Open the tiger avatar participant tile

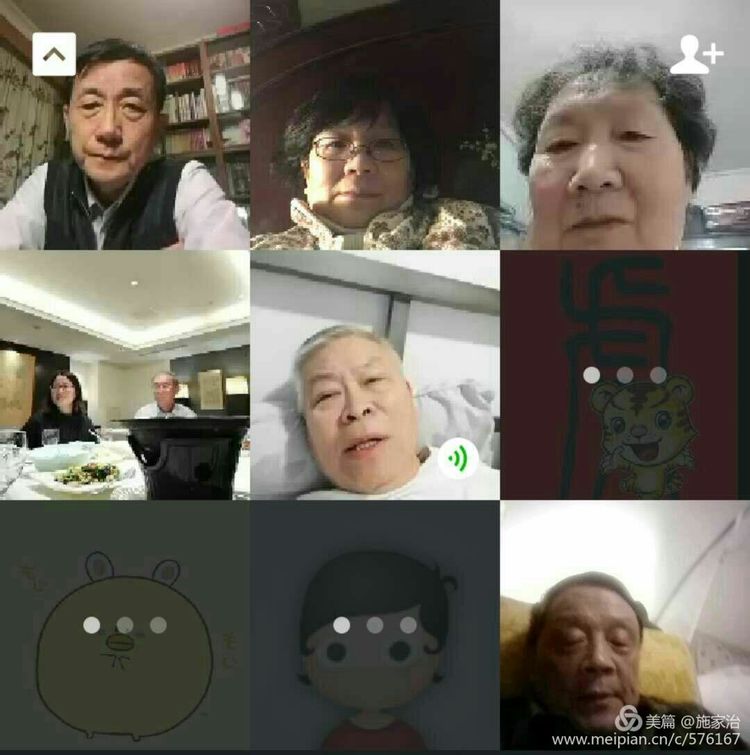(625, 375)
